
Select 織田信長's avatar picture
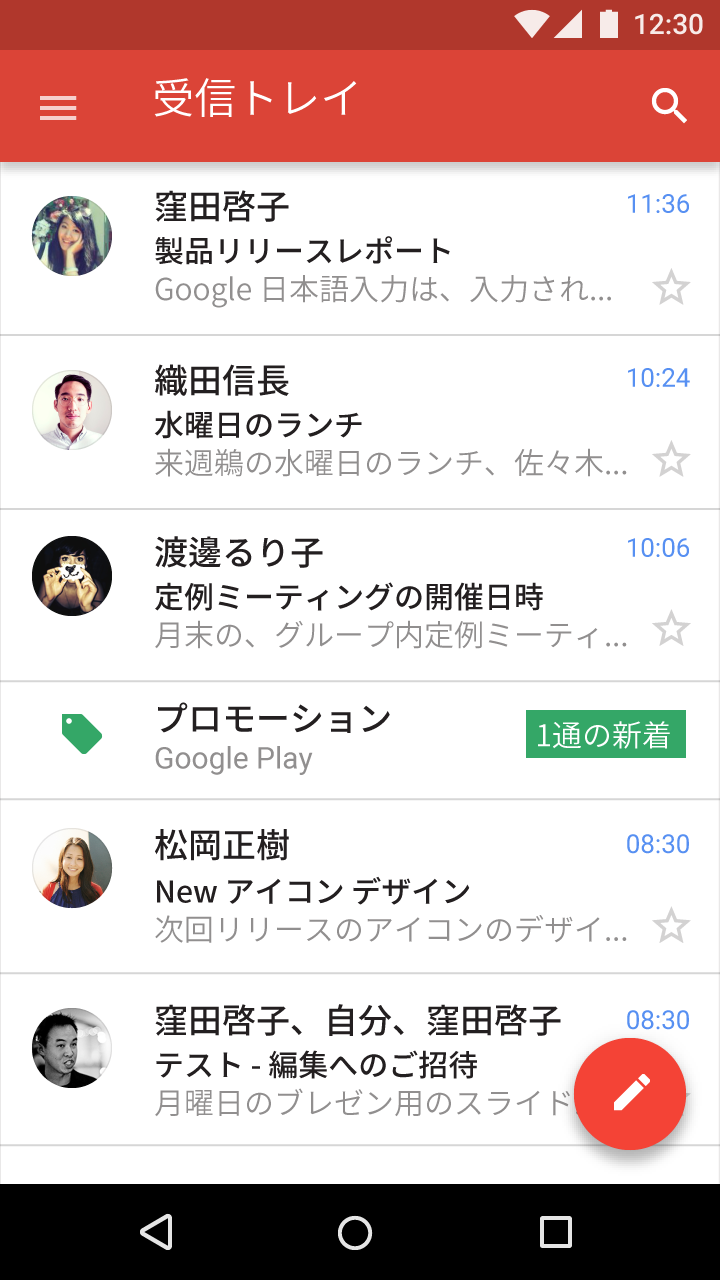point(72,410)
